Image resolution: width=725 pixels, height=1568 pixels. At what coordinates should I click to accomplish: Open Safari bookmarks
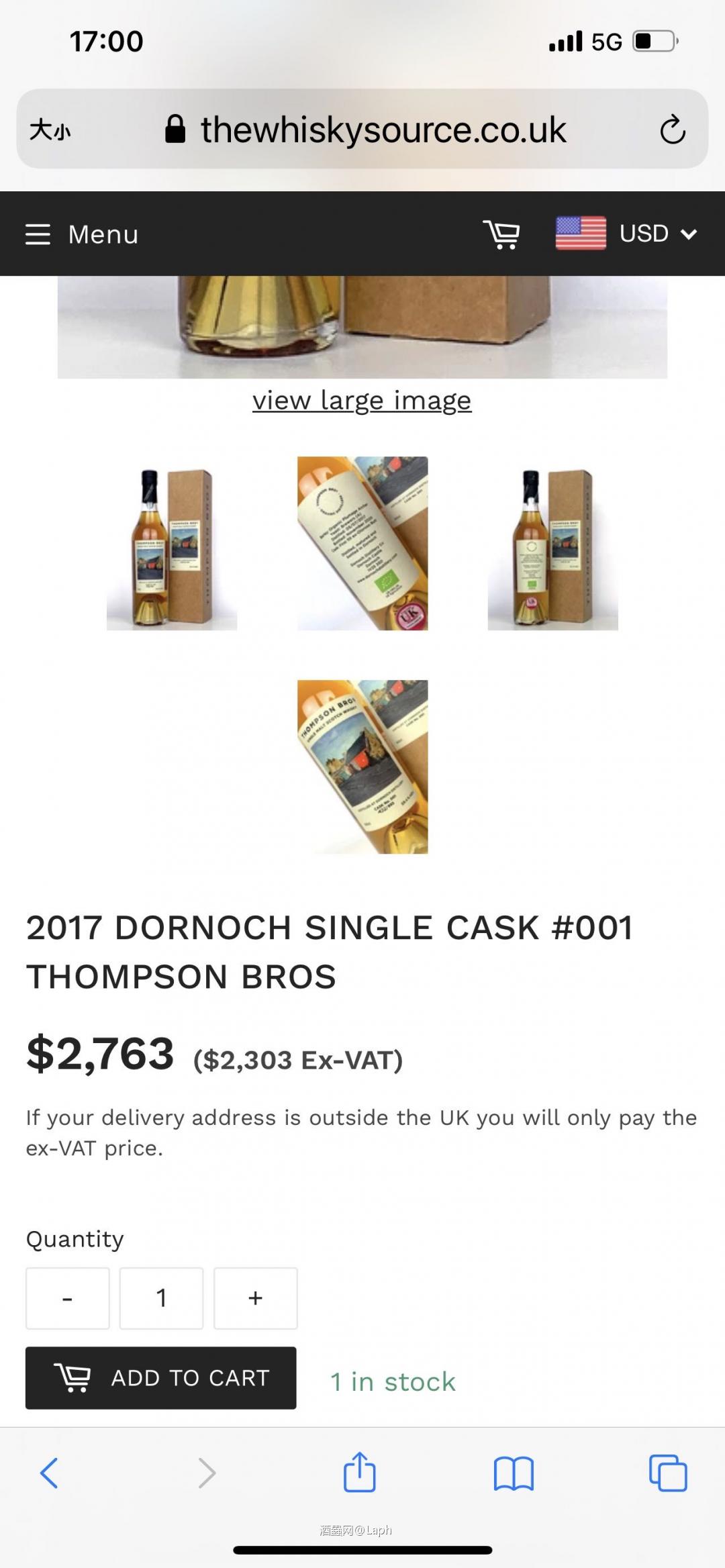tap(514, 1473)
